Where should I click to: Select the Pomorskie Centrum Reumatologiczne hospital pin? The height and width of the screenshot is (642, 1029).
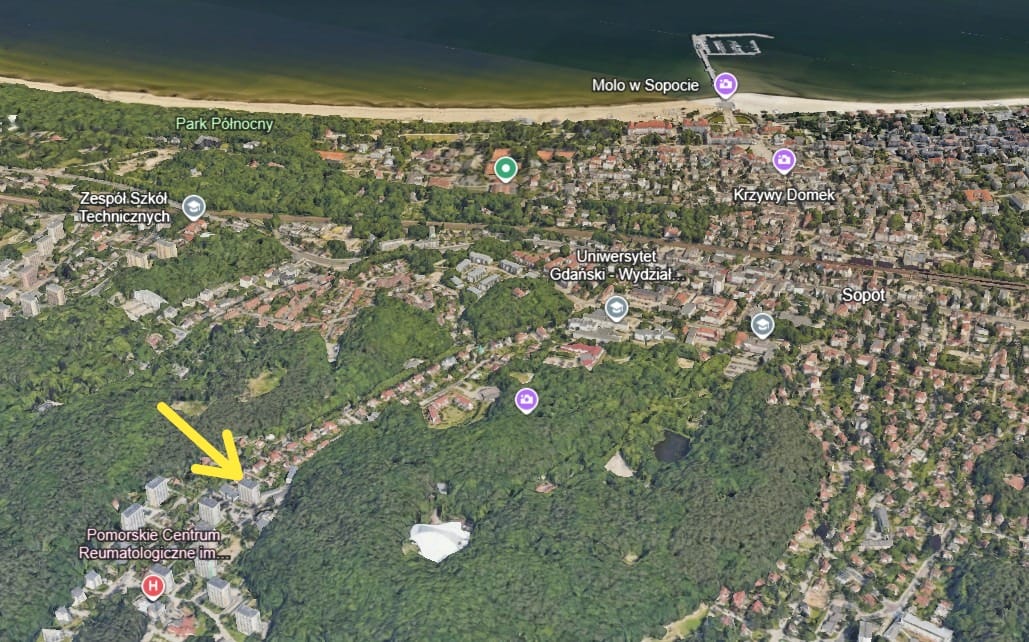(x=153, y=586)
